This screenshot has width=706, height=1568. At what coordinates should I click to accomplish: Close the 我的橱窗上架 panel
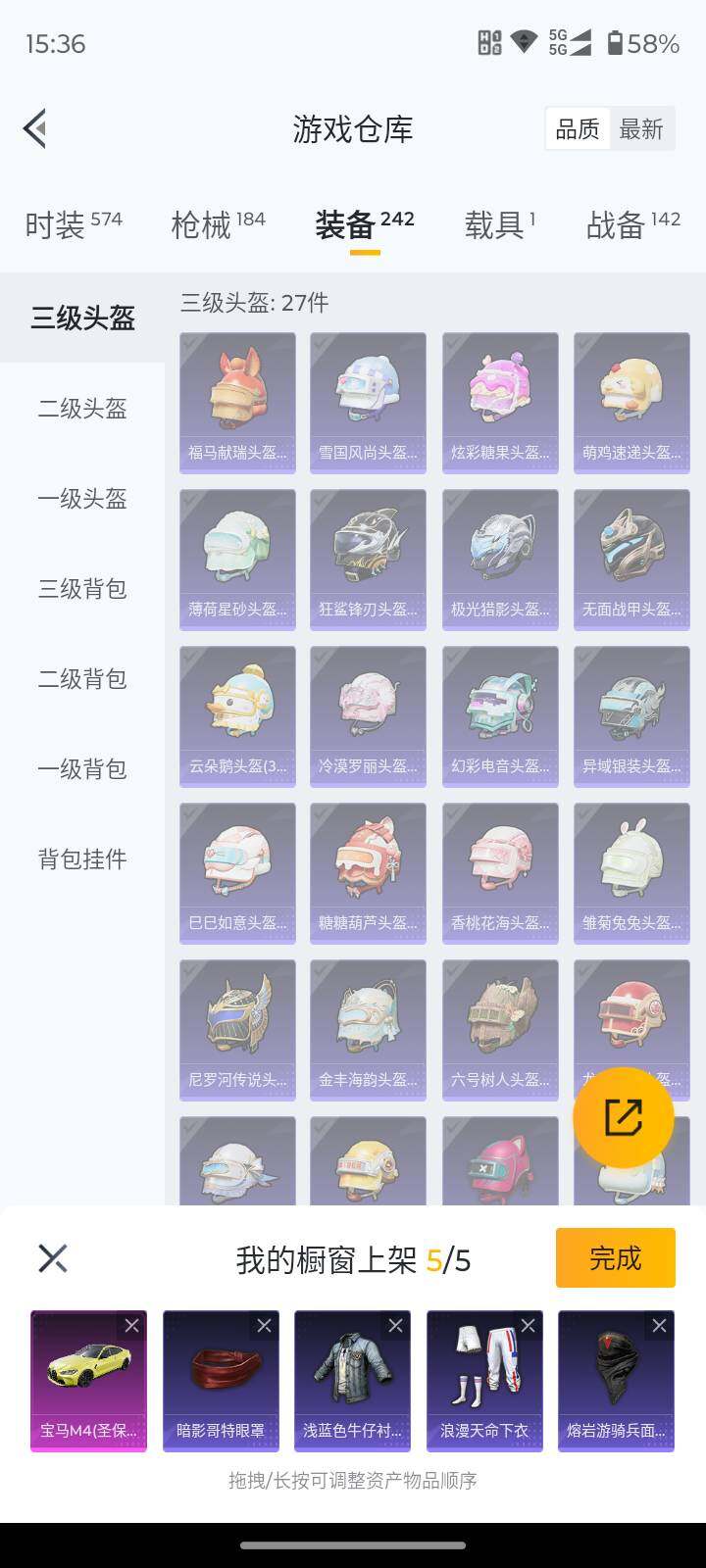(53, 1258)
